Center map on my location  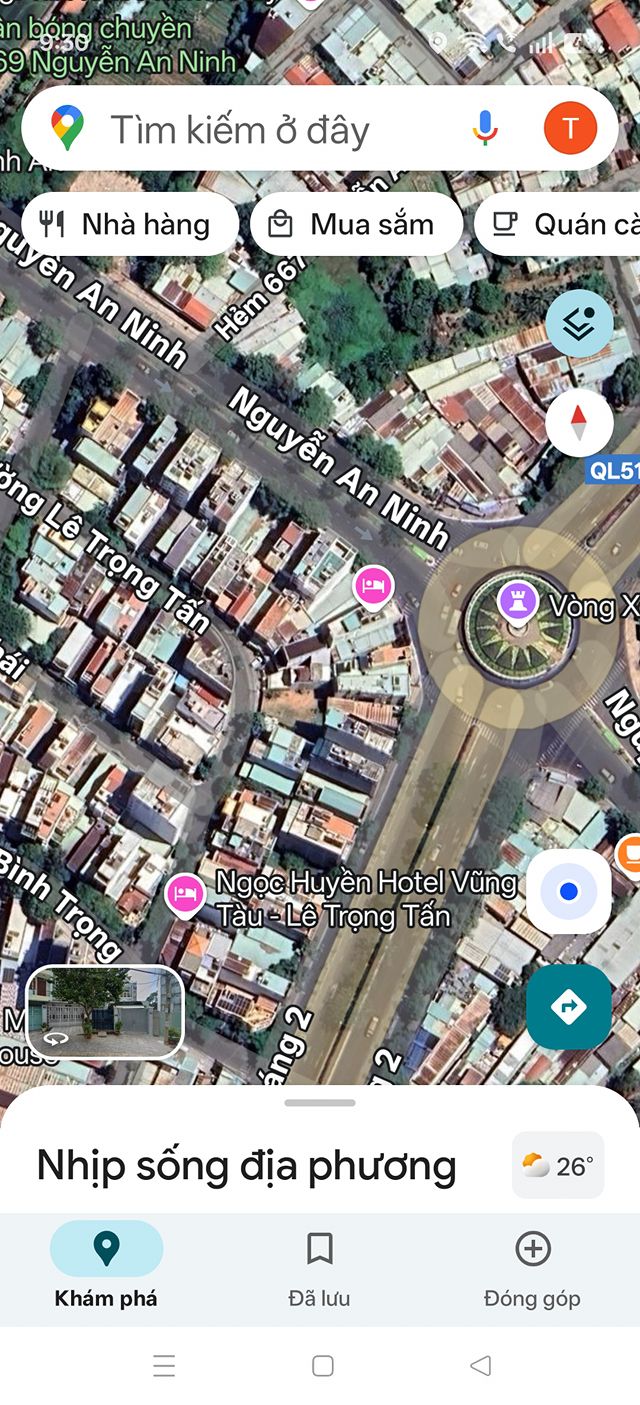pos(569,892)
